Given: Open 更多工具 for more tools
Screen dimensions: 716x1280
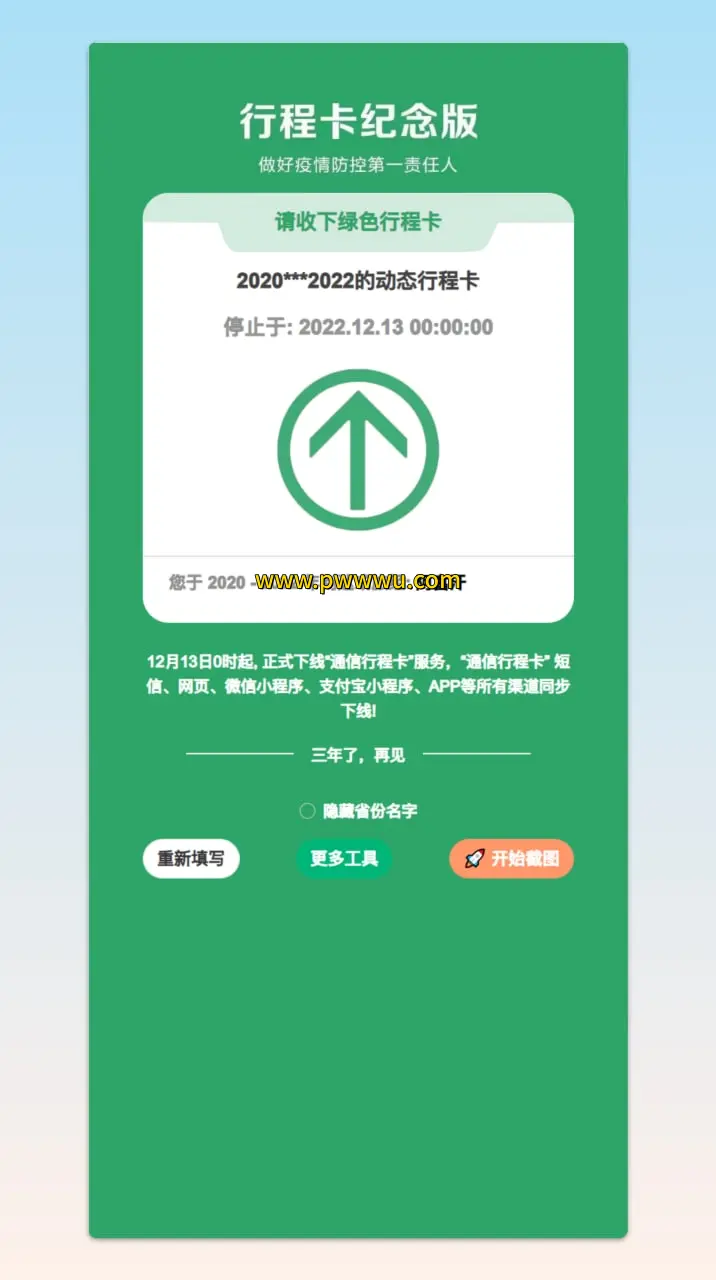Looking at the screenshot, I should tap(344, 859).
